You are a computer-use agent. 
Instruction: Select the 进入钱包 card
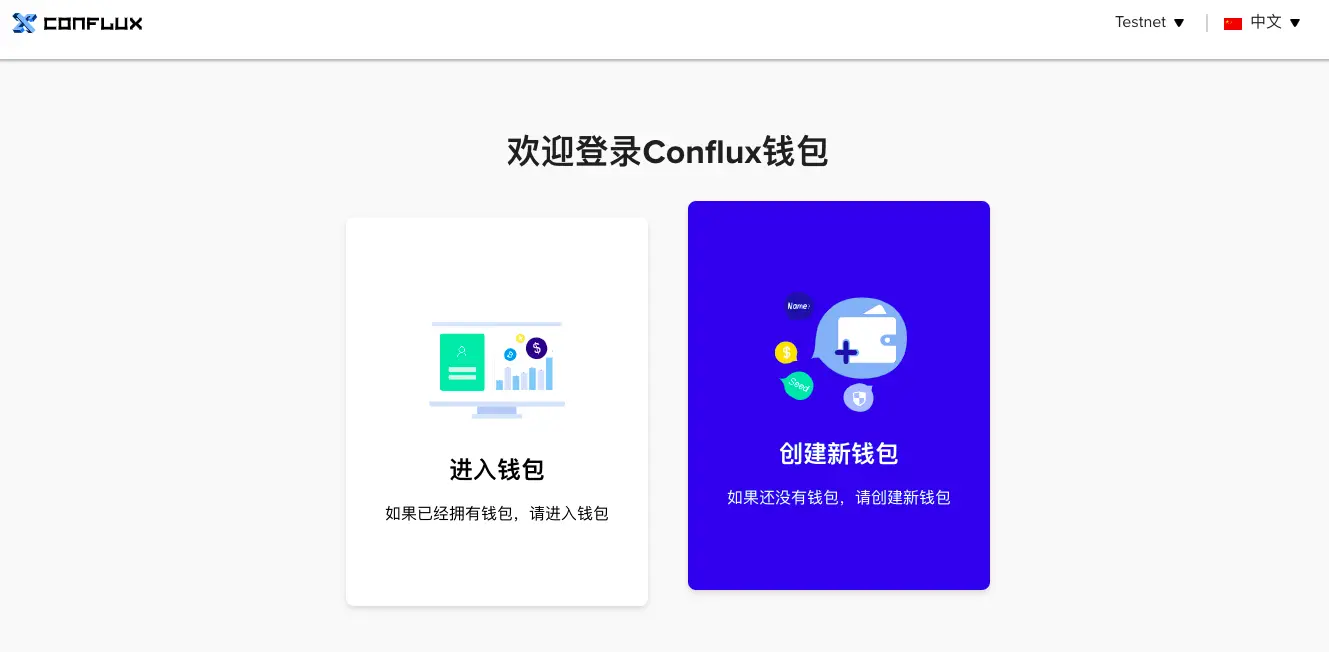pyautogui.click(x=497, y=411)
